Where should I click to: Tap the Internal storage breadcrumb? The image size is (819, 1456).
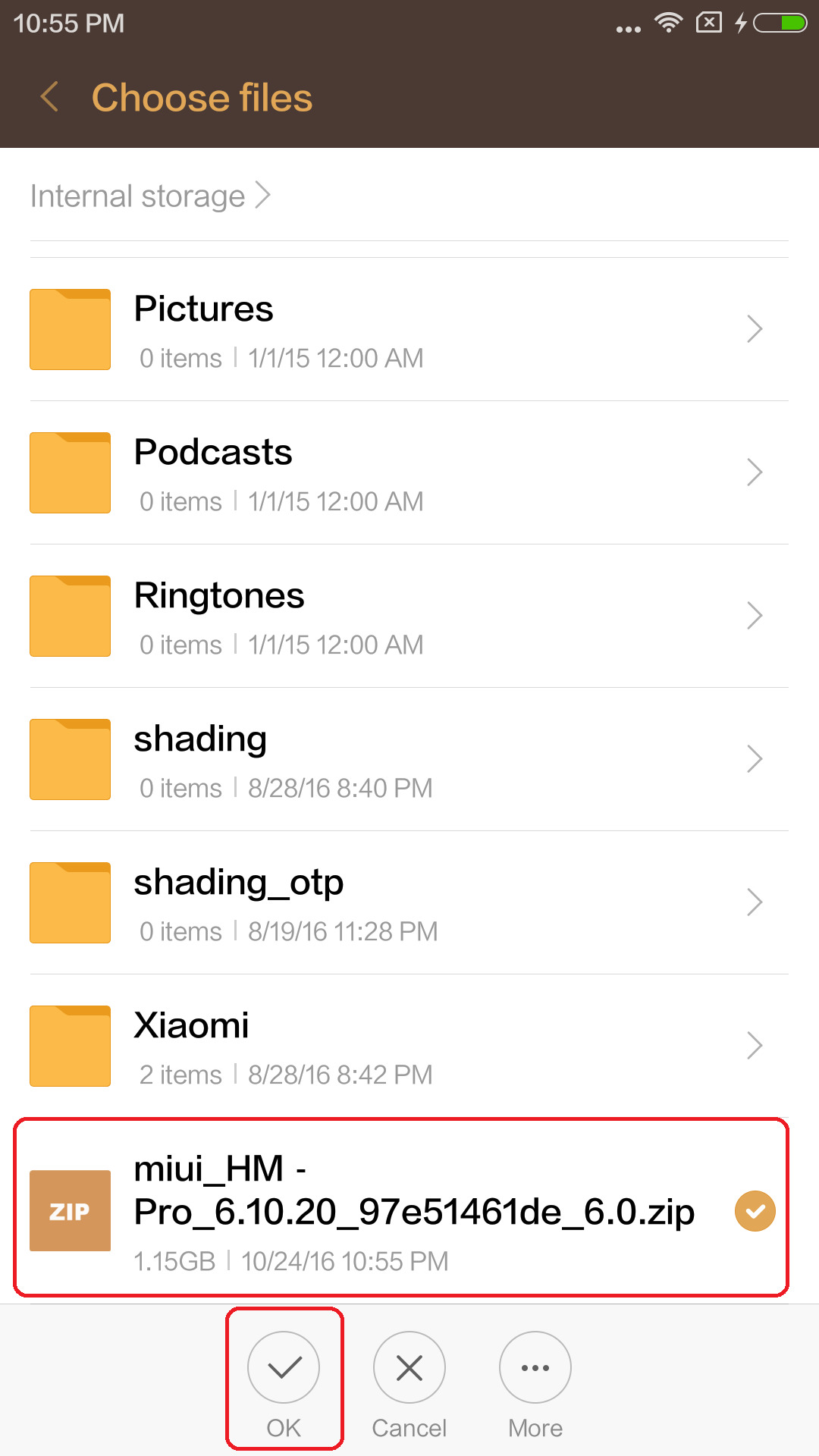(x=150, y=196)
